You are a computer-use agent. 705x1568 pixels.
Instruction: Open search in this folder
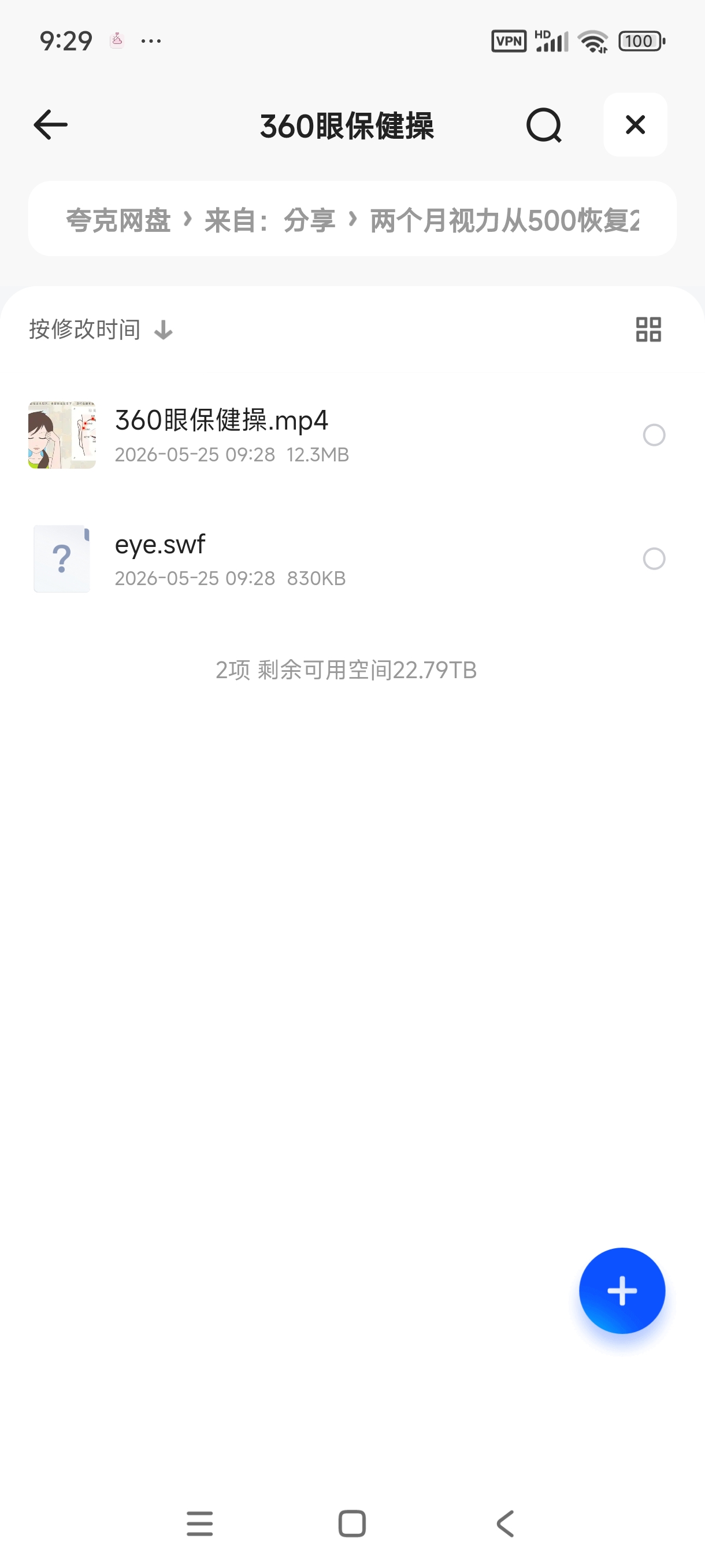pos(543,125)
